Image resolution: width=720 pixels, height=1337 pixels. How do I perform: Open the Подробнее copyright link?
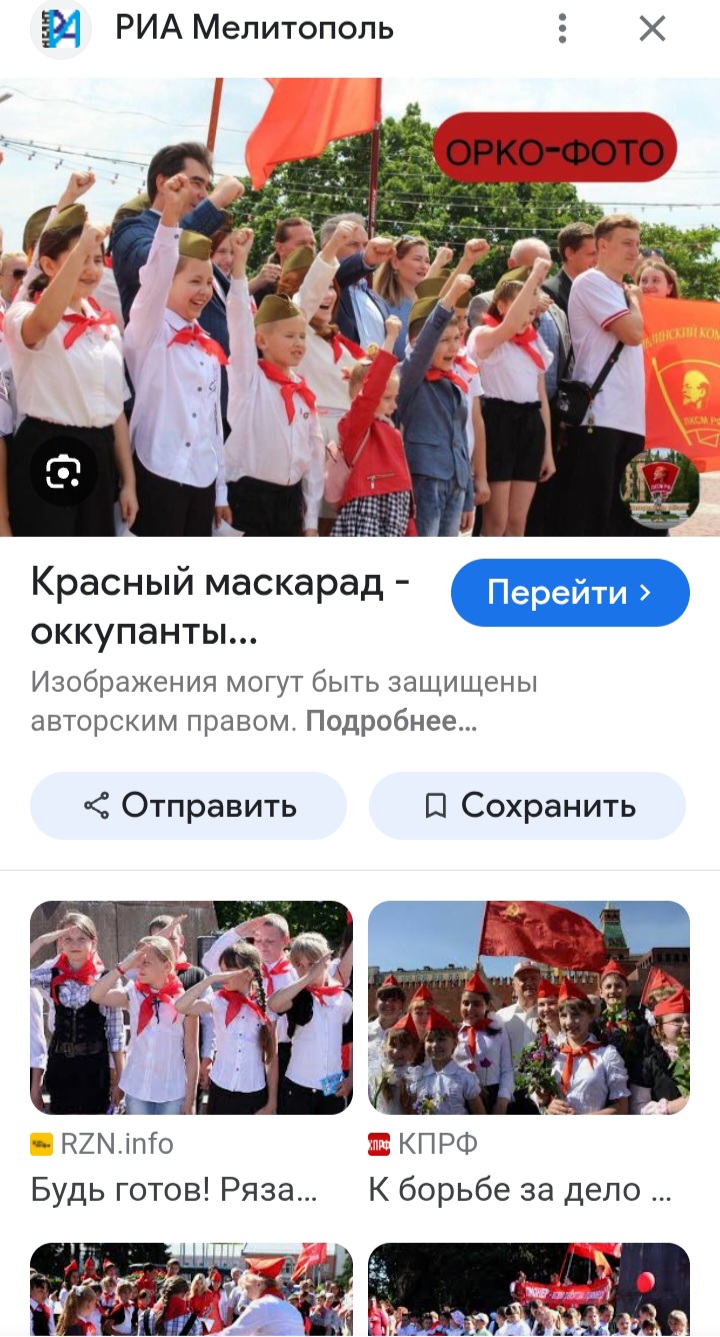pos(391,721)
